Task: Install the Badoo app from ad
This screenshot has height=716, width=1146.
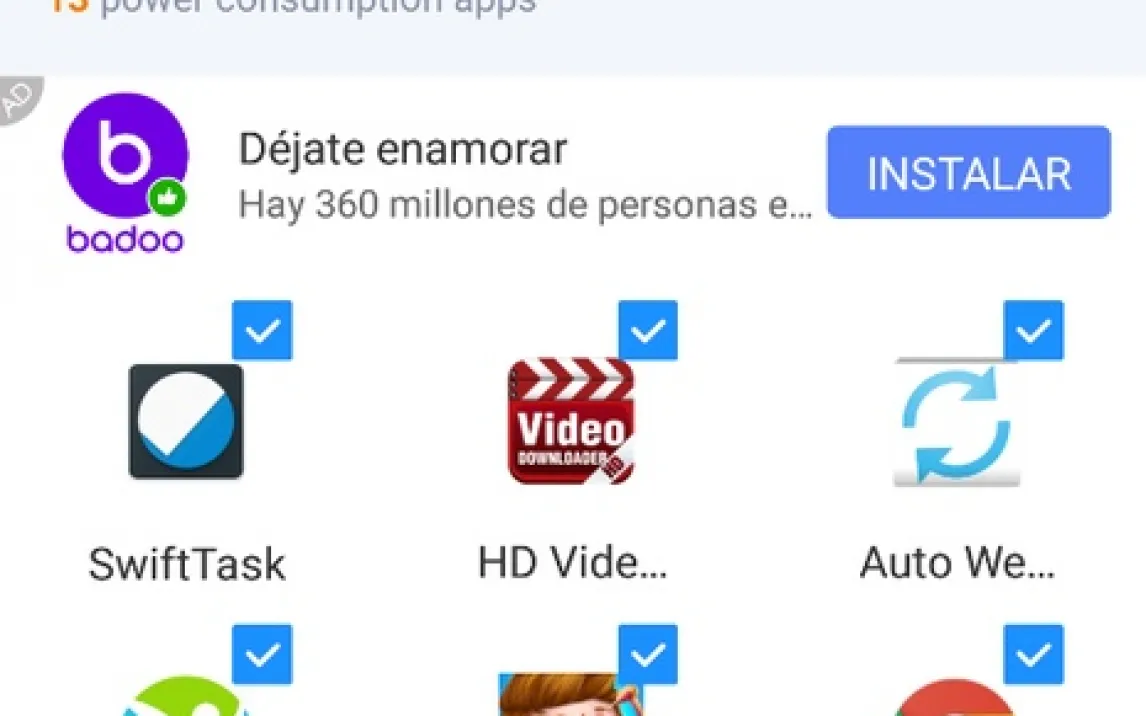Action: pos(968,173)
